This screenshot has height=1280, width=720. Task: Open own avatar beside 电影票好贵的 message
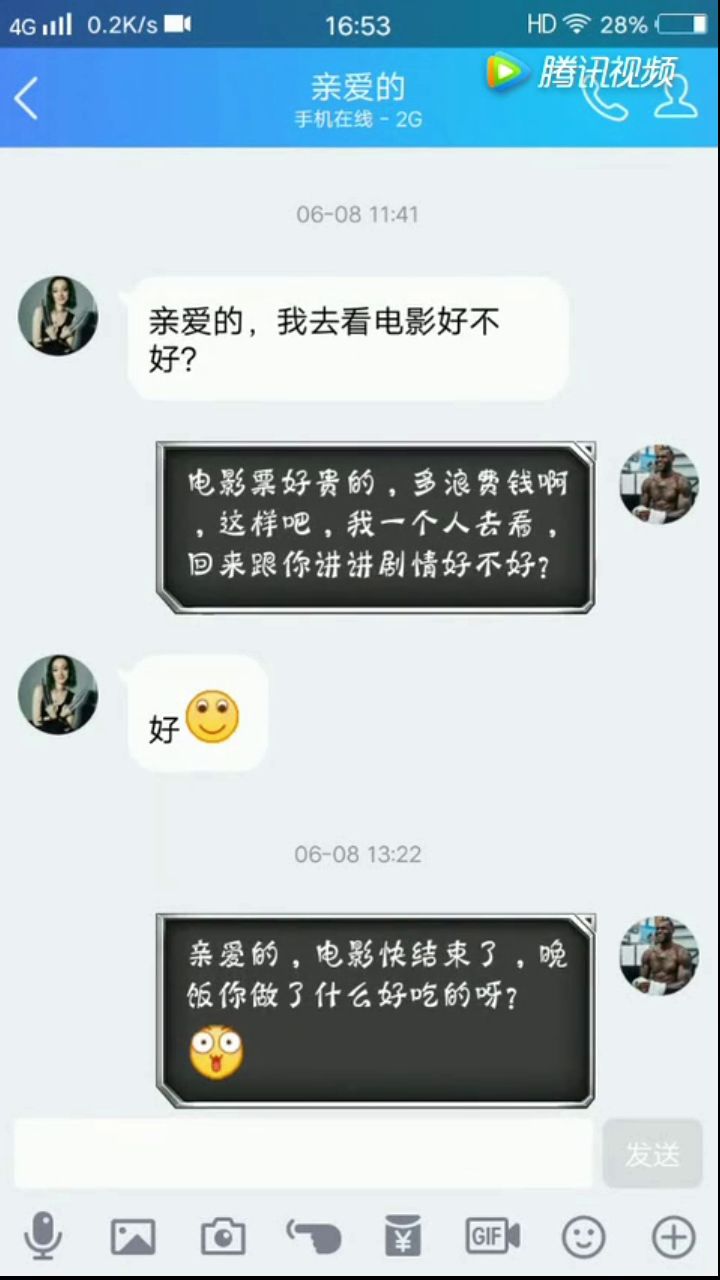(x=659, y=484)
